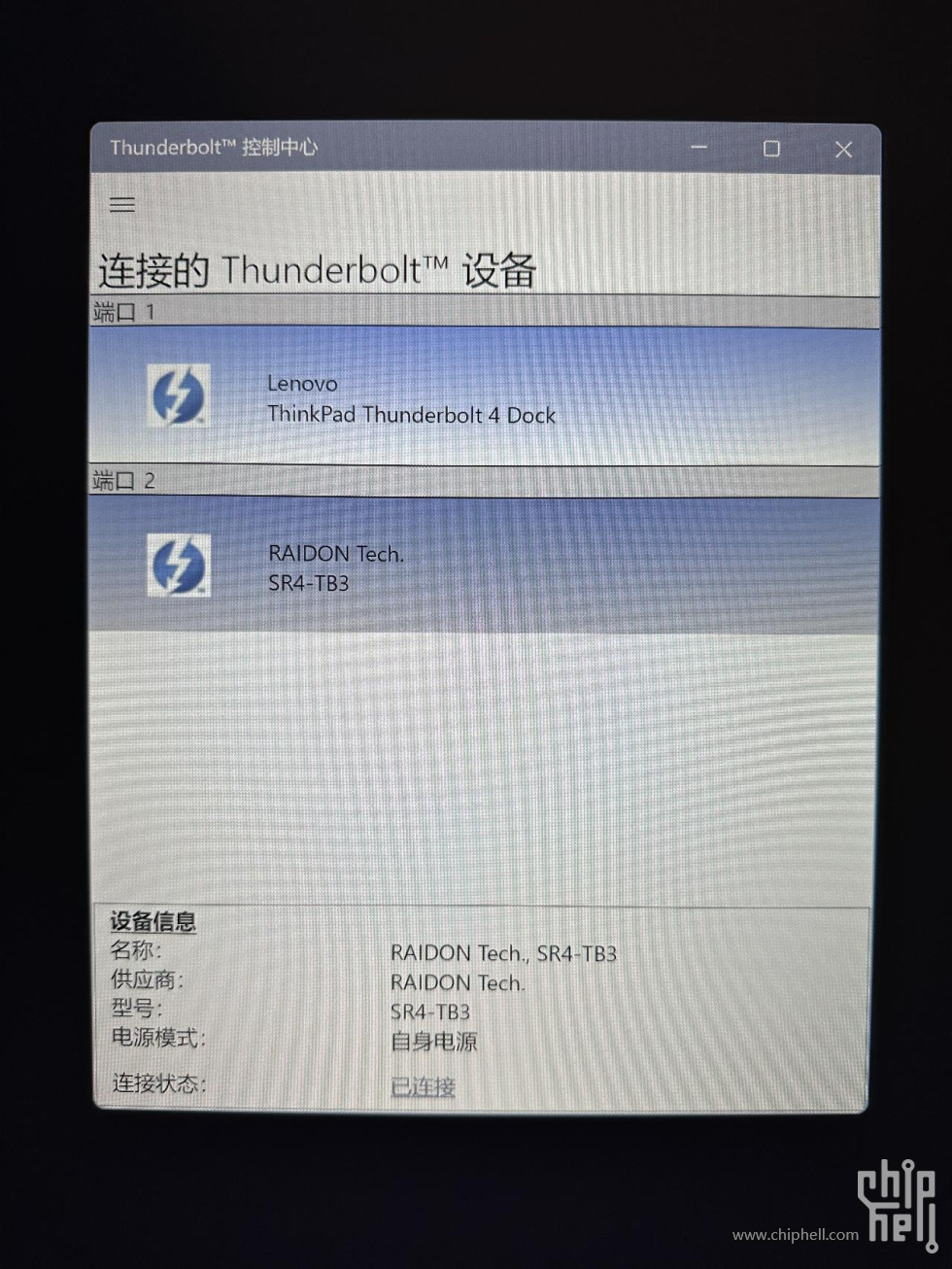This screenshot has height=1269, width=952.
Task: Open the hamburger menu
Action: (122, 205)
